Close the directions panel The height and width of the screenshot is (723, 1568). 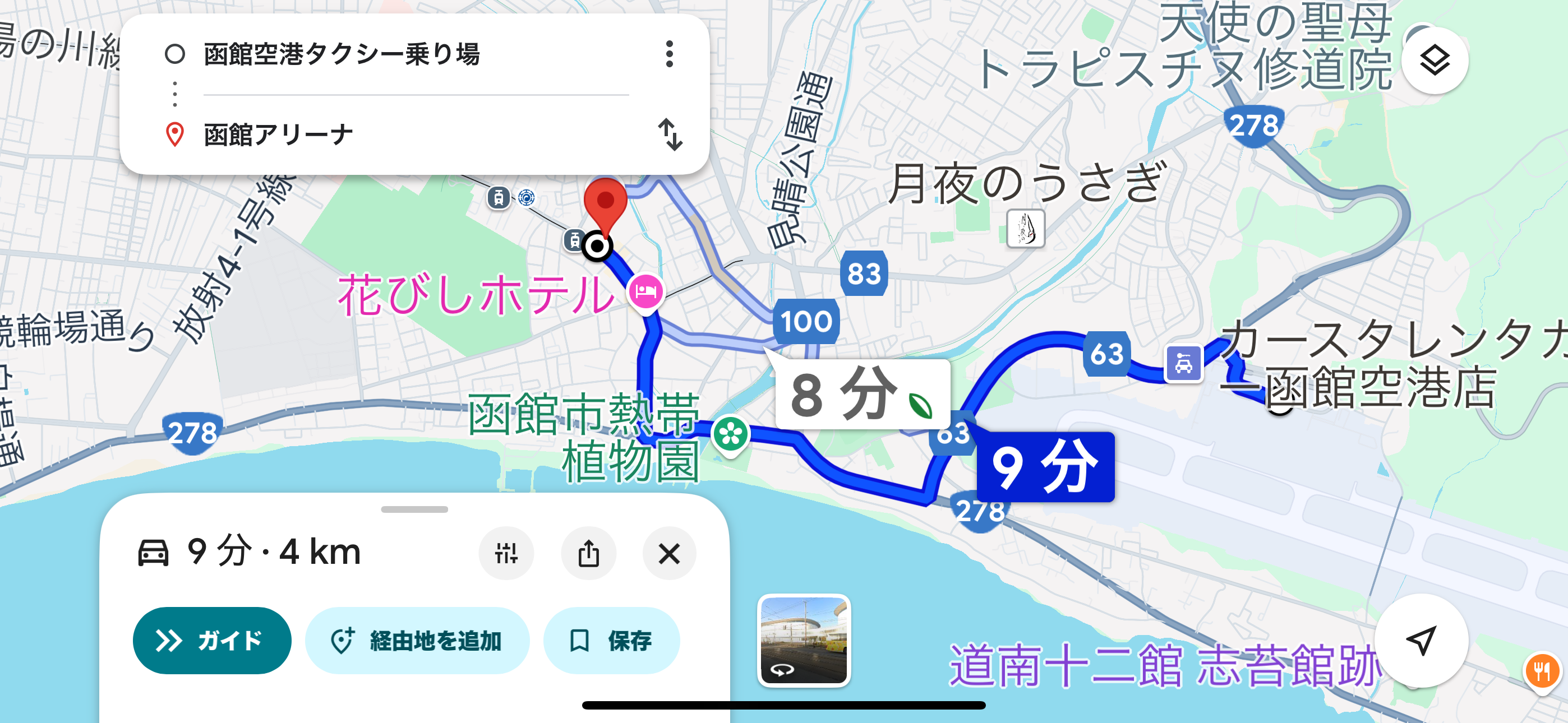click(x=669, y=553)
